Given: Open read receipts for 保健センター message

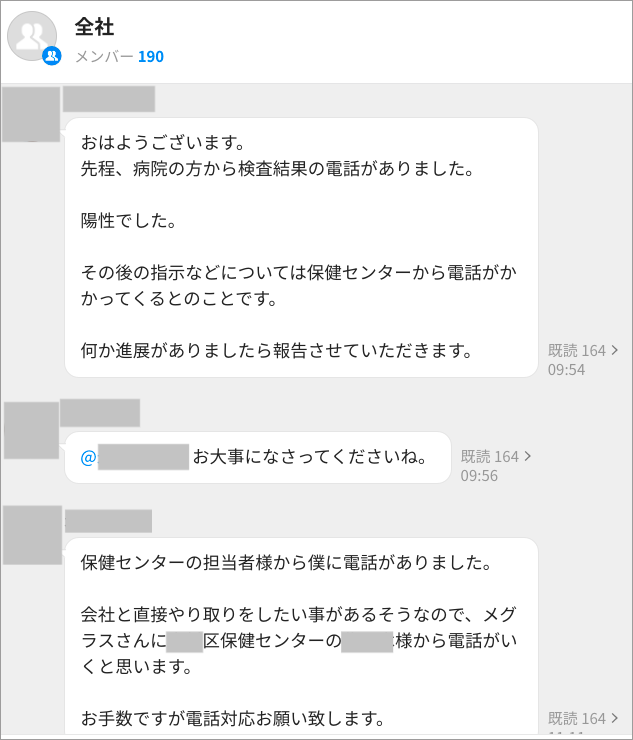Looking at the screenshot, I should pyautogui.click(x=583, y=719).
